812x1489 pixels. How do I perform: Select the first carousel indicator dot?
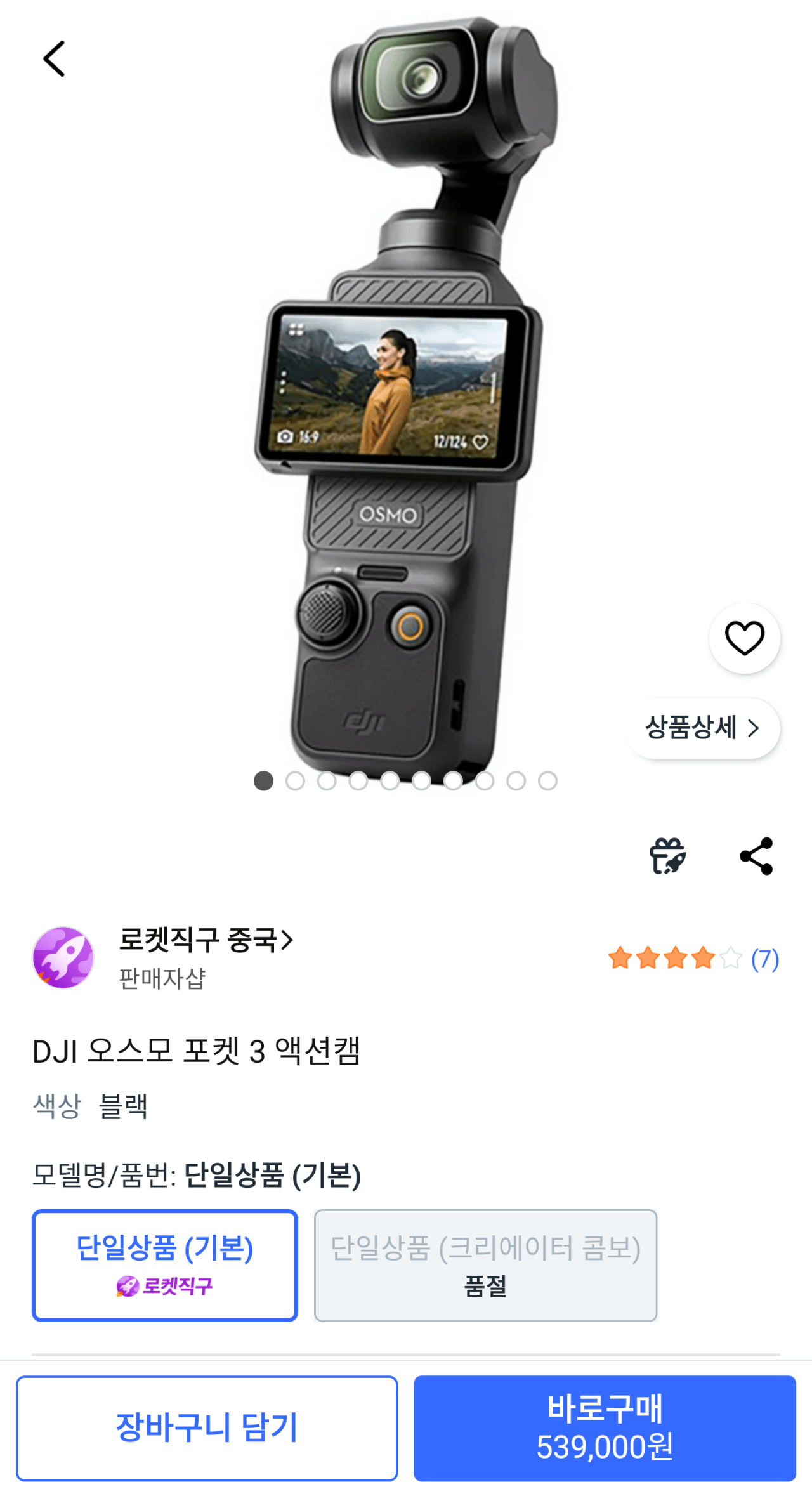263,780
